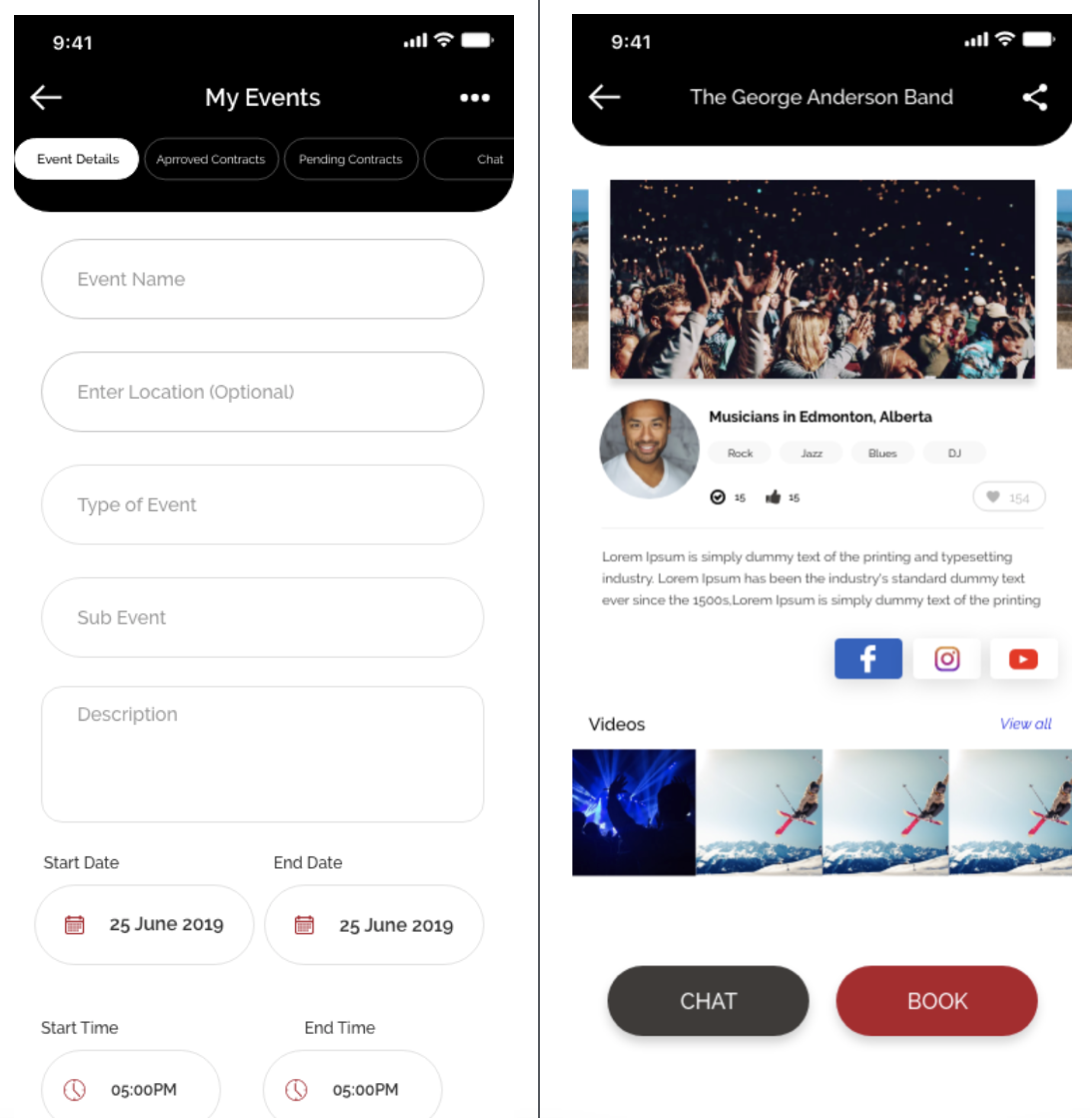Switch to the Aprroved Contracts tab
Image resolution: width=1090 pixels, height=1118 pixels.
click(x=211, y=159)
